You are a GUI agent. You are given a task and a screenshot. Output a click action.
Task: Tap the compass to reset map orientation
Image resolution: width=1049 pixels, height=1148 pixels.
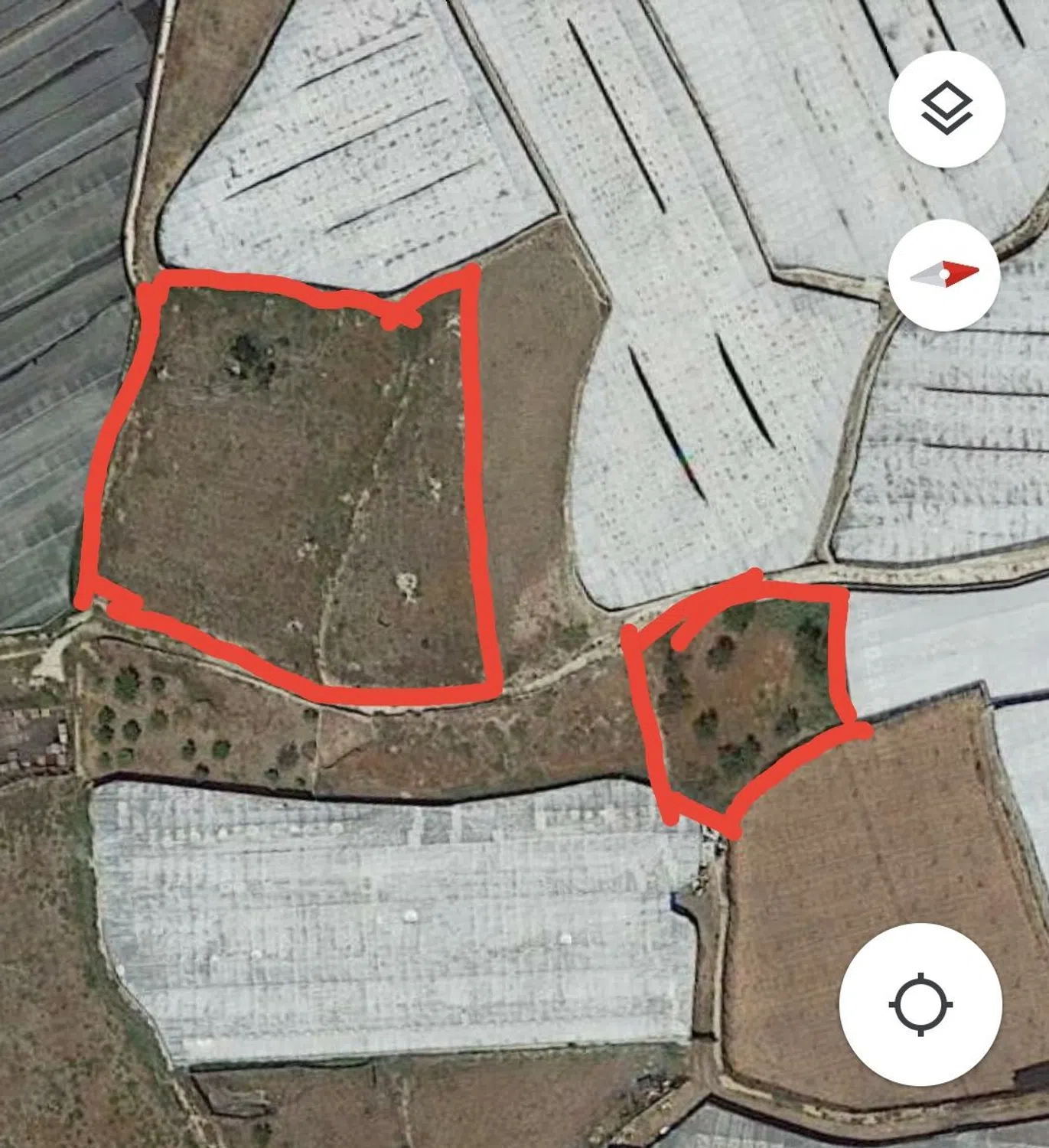tap(944, 274)
